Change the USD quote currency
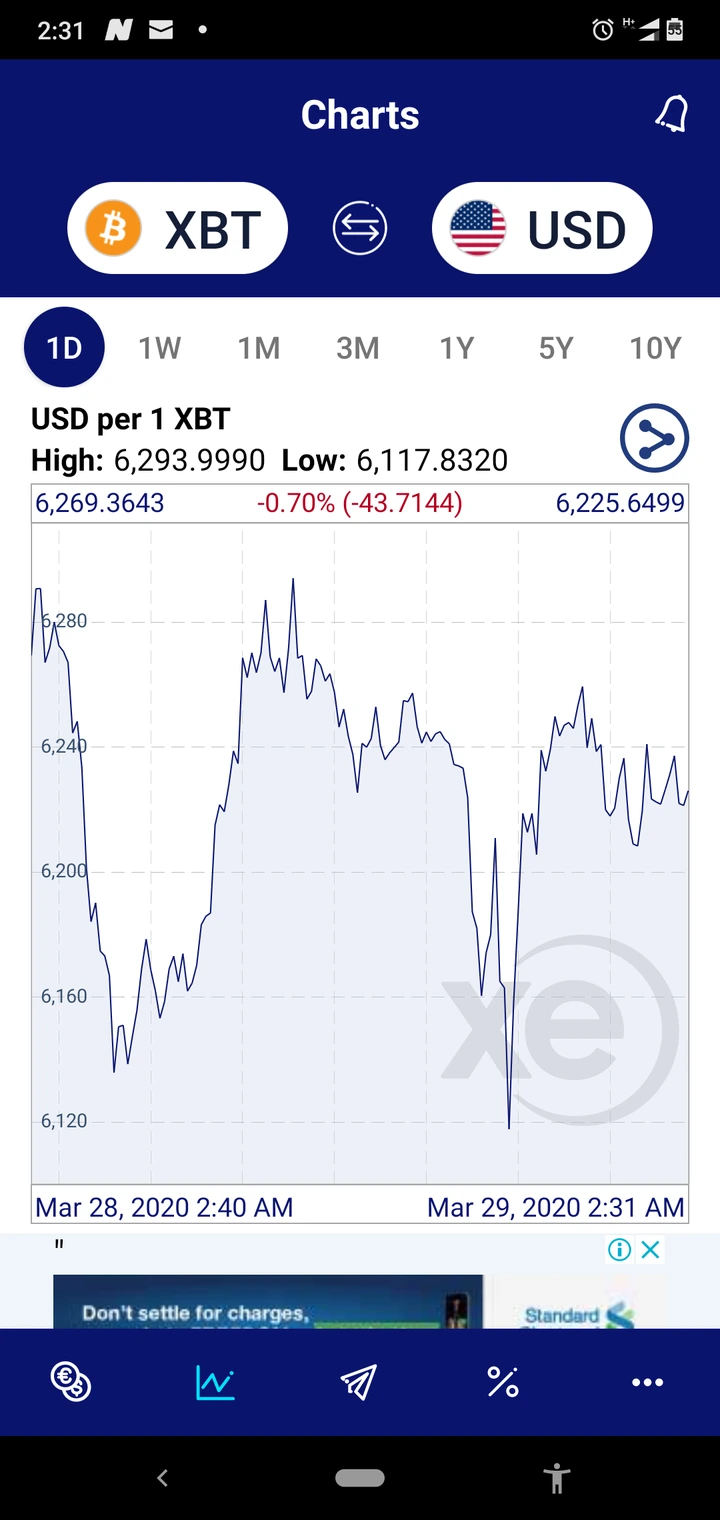Screen dimensions: 720x1520 542,229
